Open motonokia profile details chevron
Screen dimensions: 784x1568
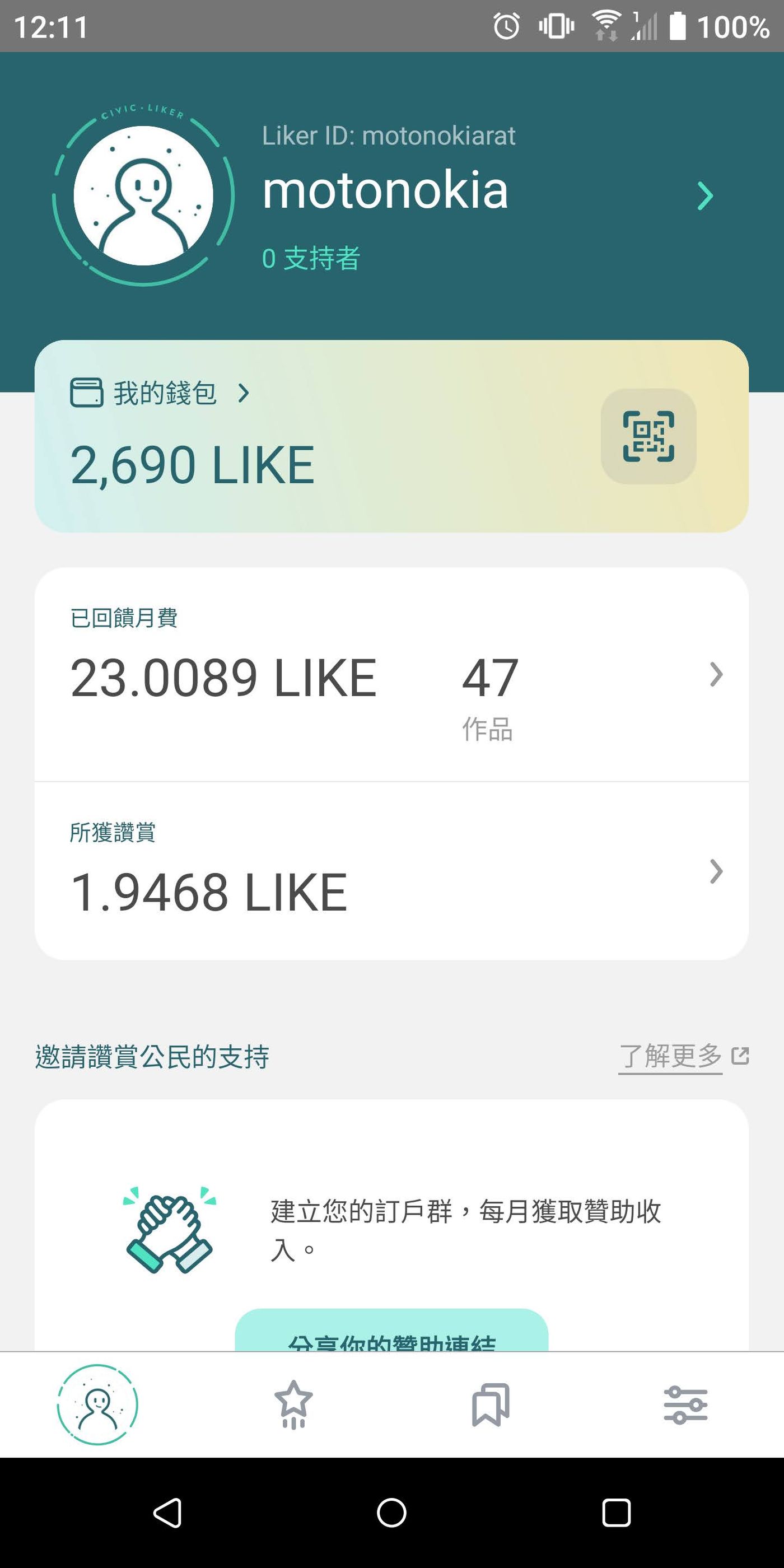pyautogui.click(x=705, y=196)
